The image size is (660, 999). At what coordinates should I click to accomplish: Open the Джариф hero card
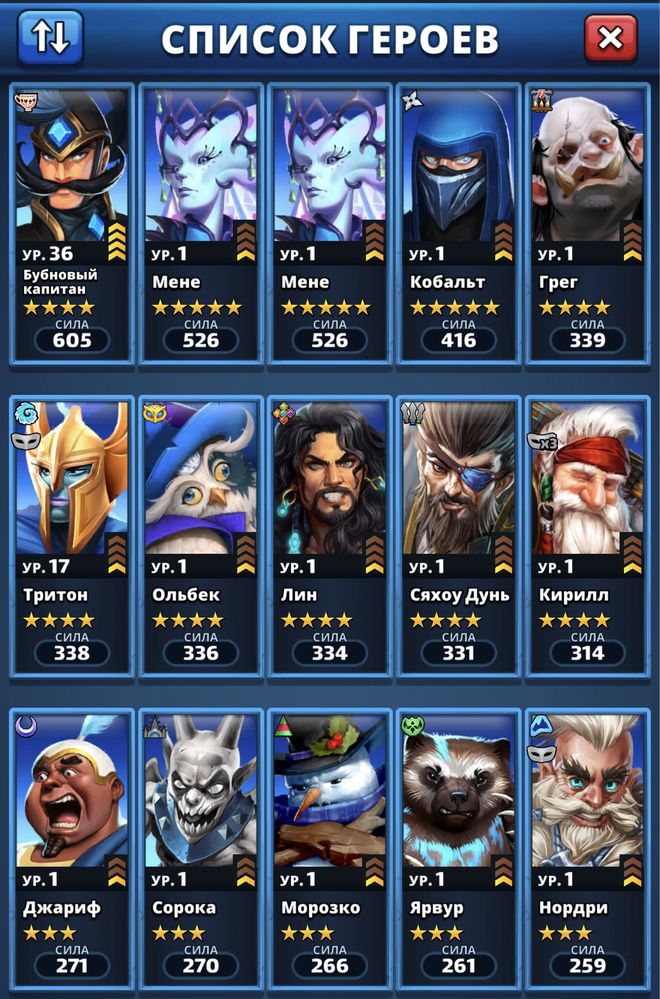pyautogui.click(x=72, y=850)
